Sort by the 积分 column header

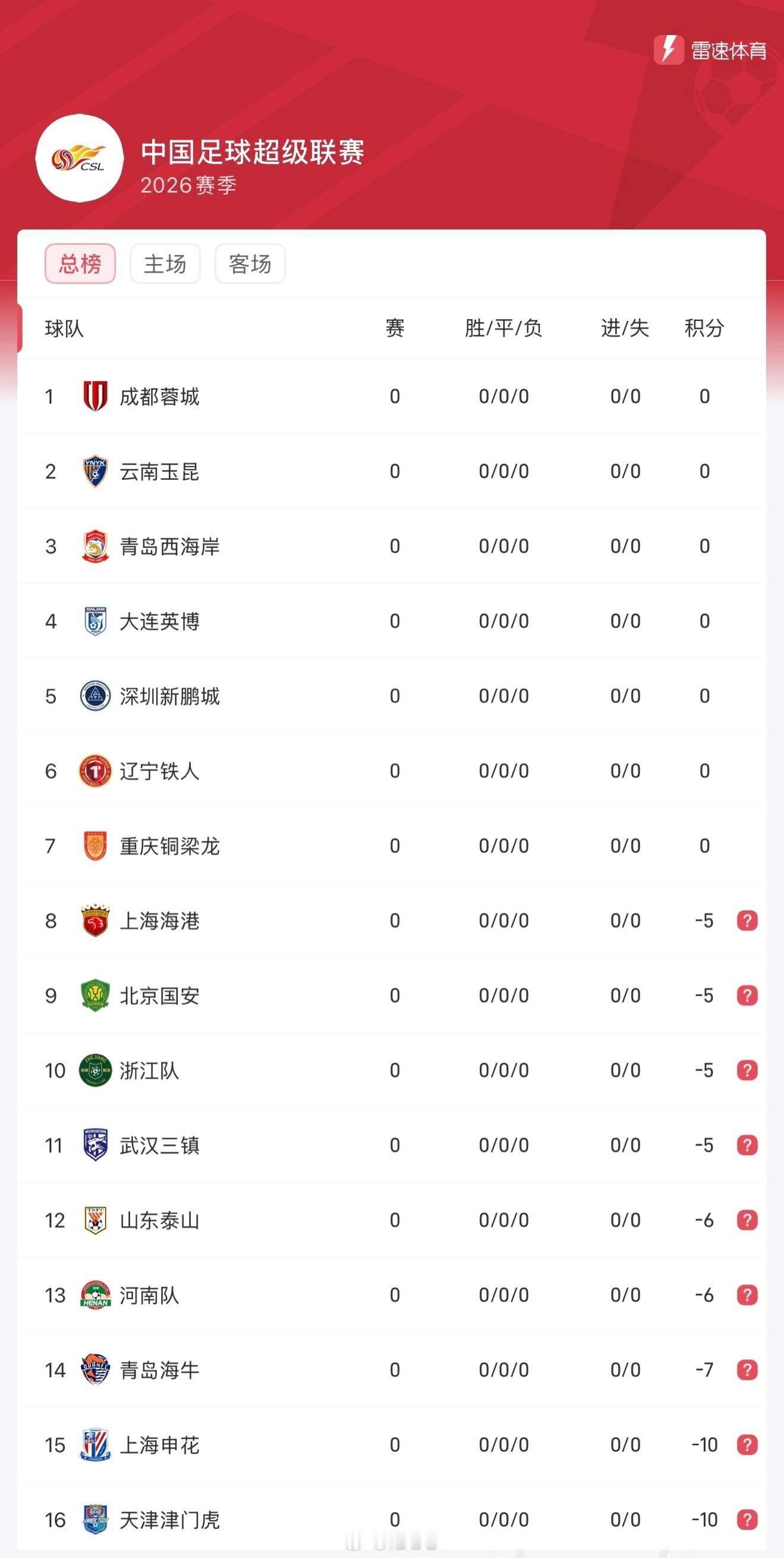coord(704,328)
